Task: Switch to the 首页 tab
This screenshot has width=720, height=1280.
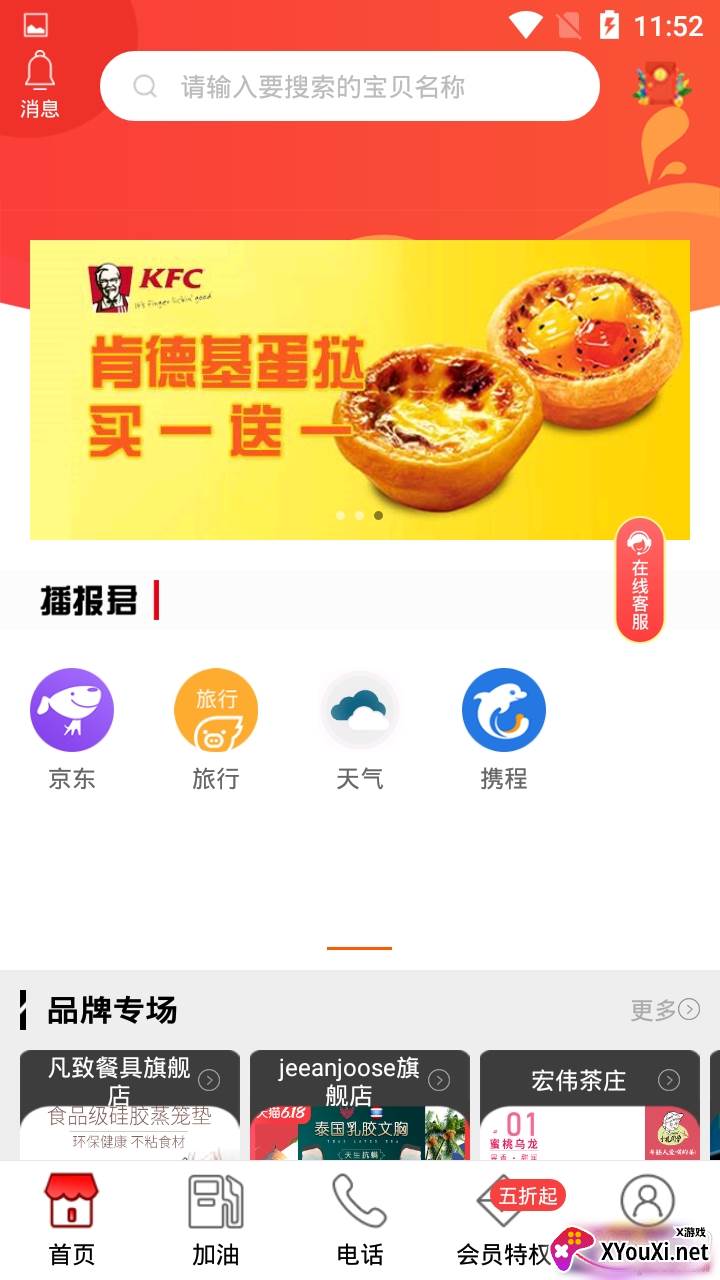Action: pyautogui.click(x=72, y=1220)
